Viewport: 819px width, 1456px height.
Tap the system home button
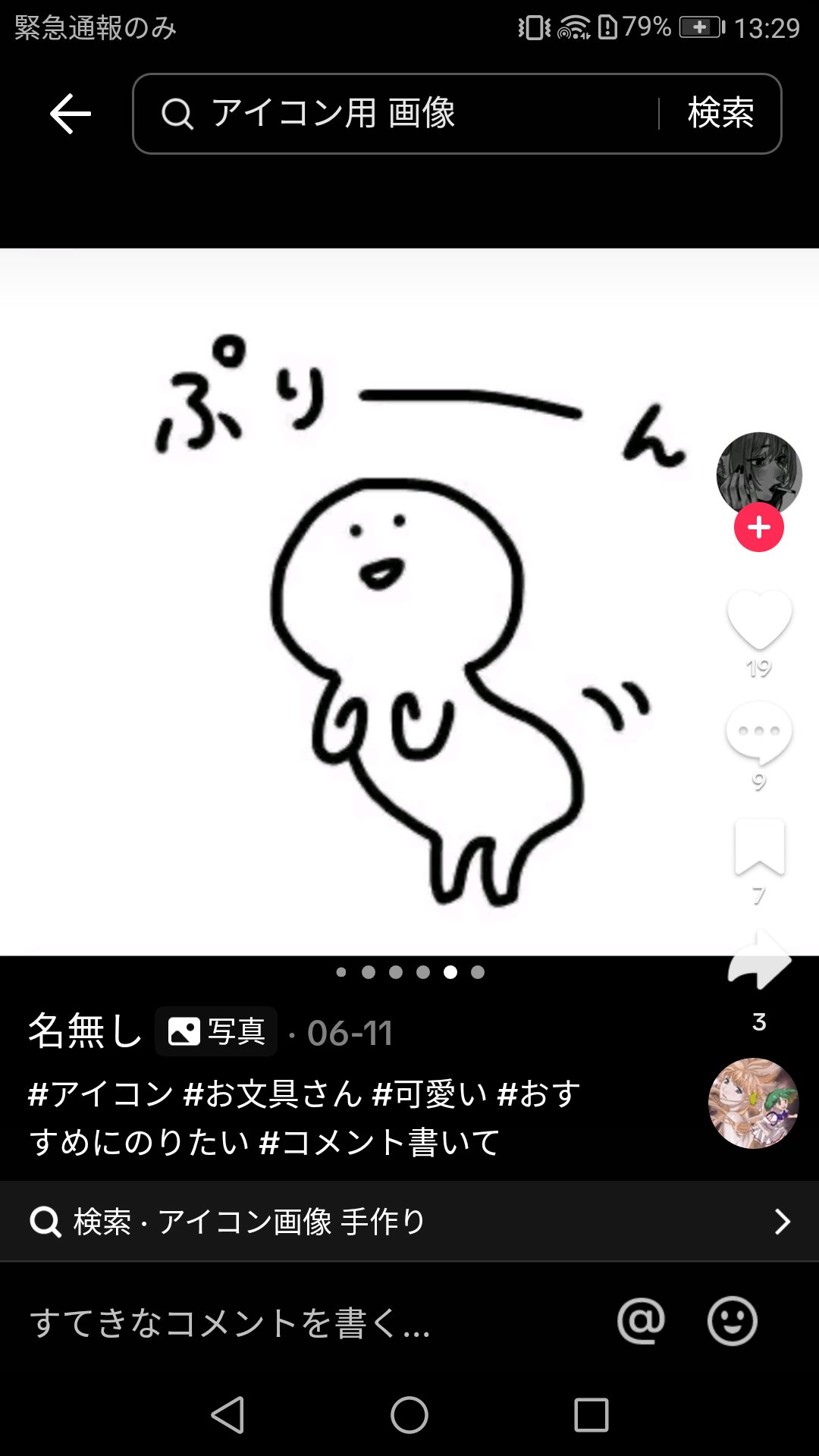(x=409, y=1415)
